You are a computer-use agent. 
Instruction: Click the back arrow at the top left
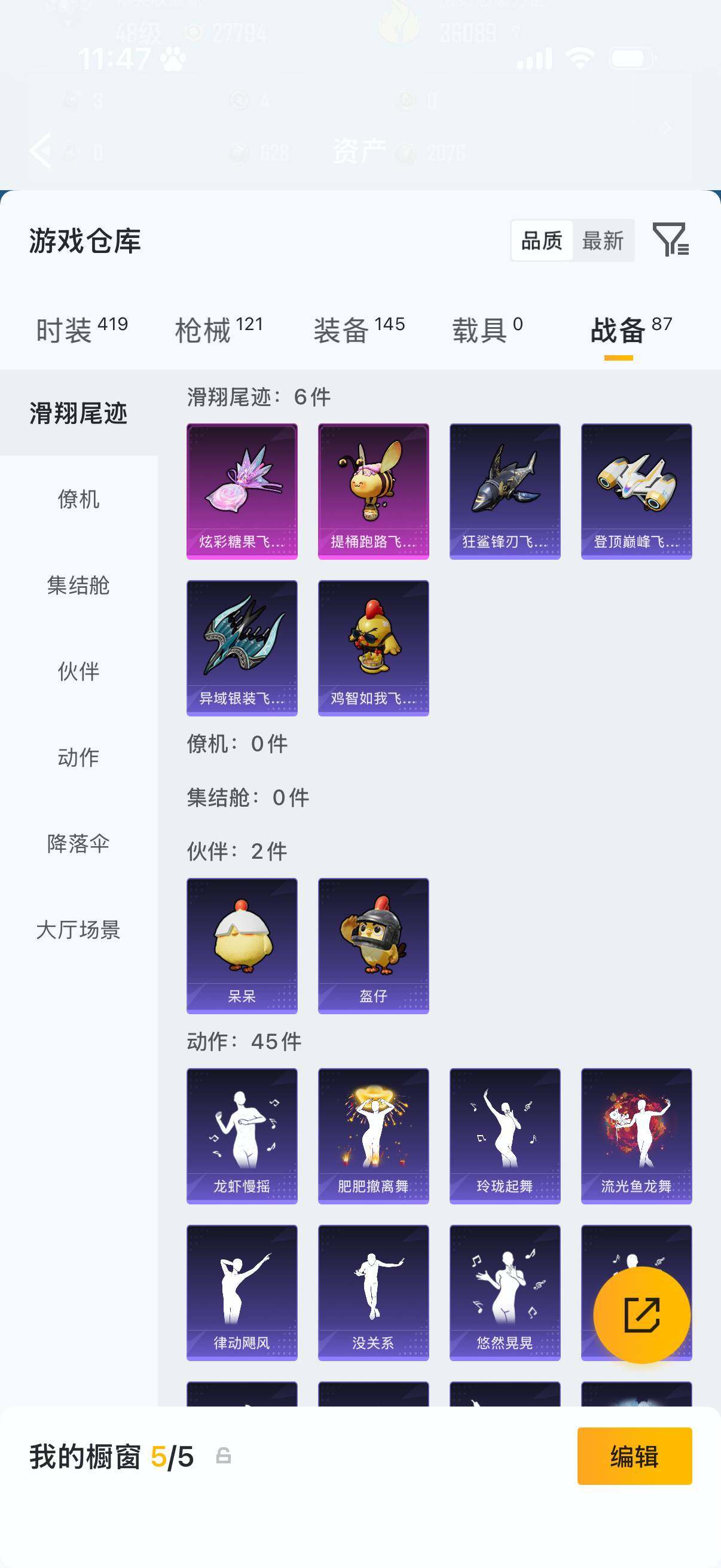(x=41, y=152)
